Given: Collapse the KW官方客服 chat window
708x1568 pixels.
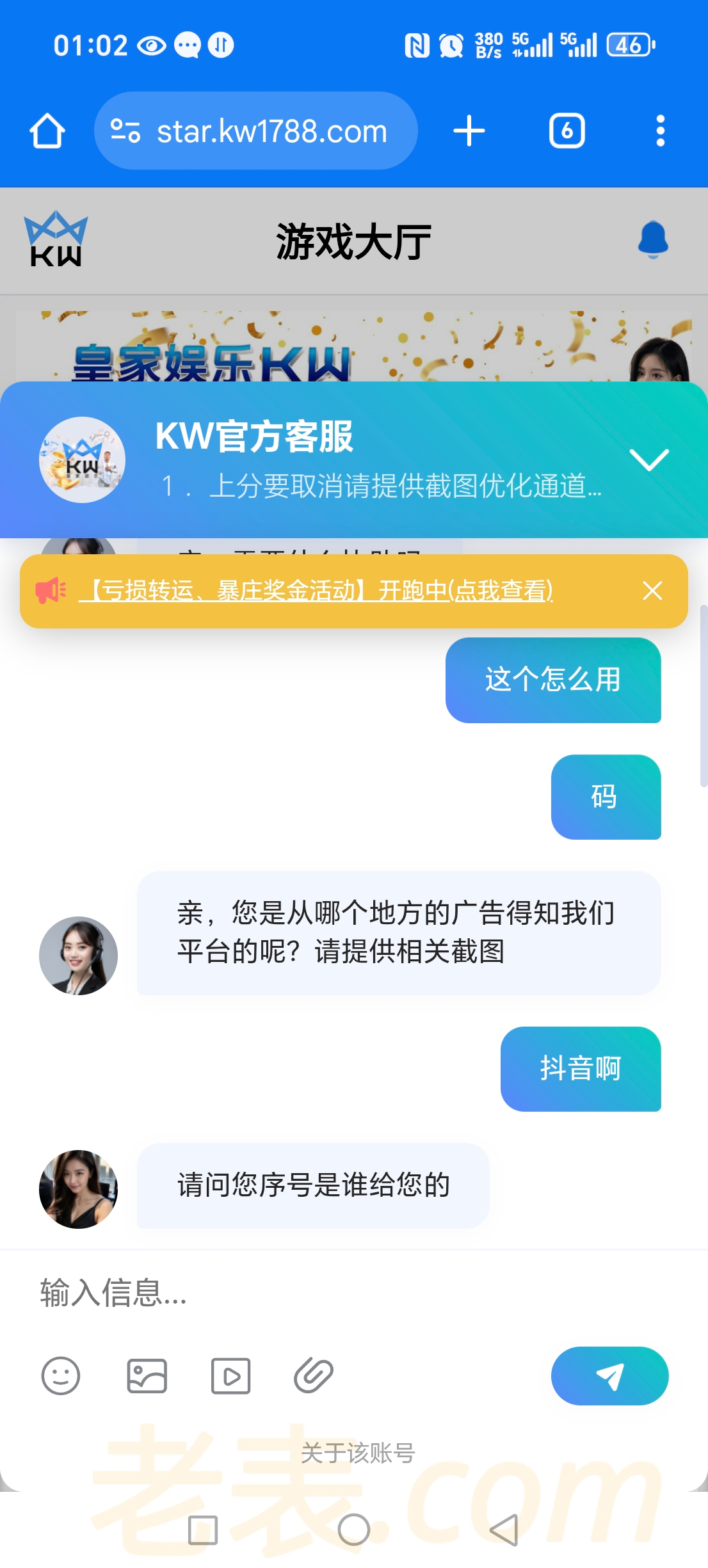Looking at the screenshot, I should (x=648, y=460).
